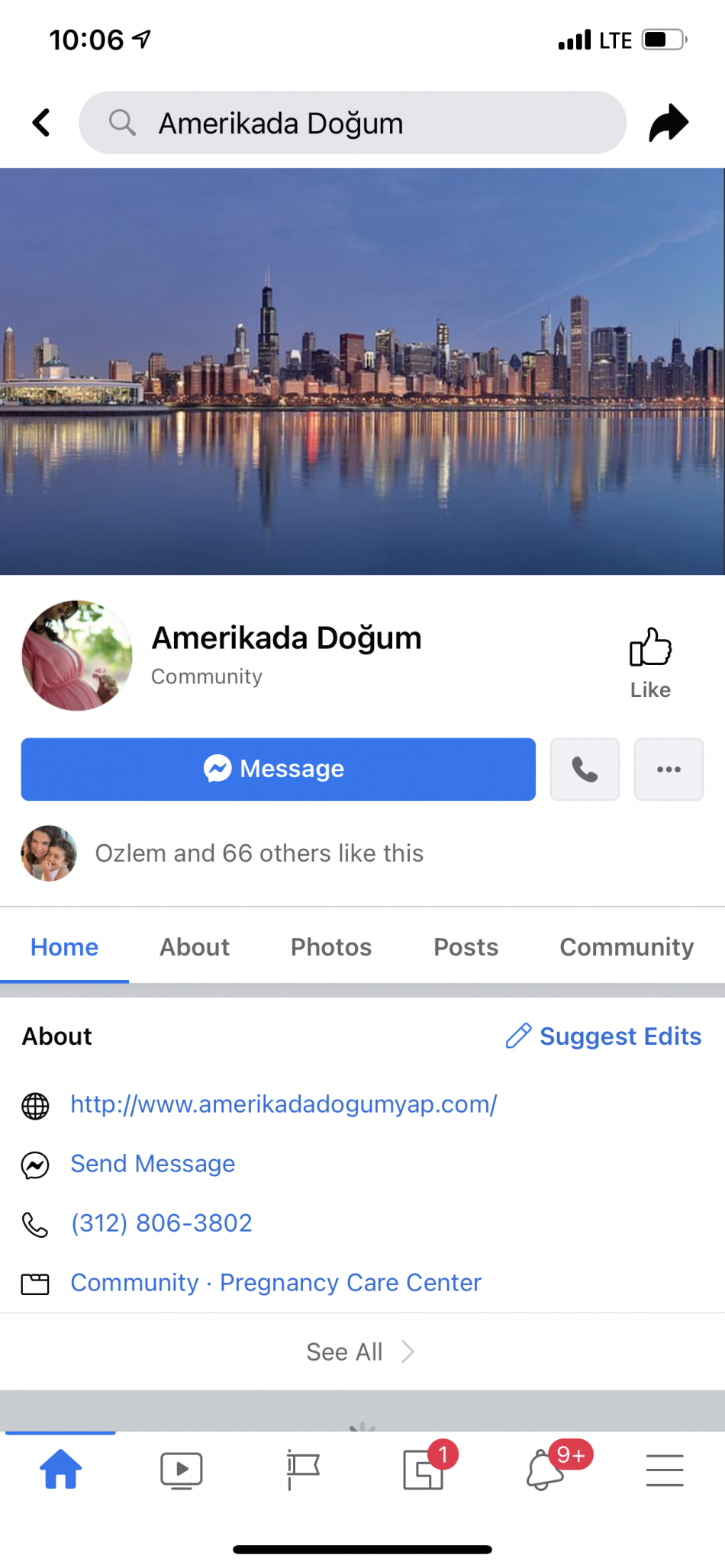Like the Amerikada Doğum page
Image resolution: width=725 pixels, height=1568 pixels.
(x=650, y=662)
